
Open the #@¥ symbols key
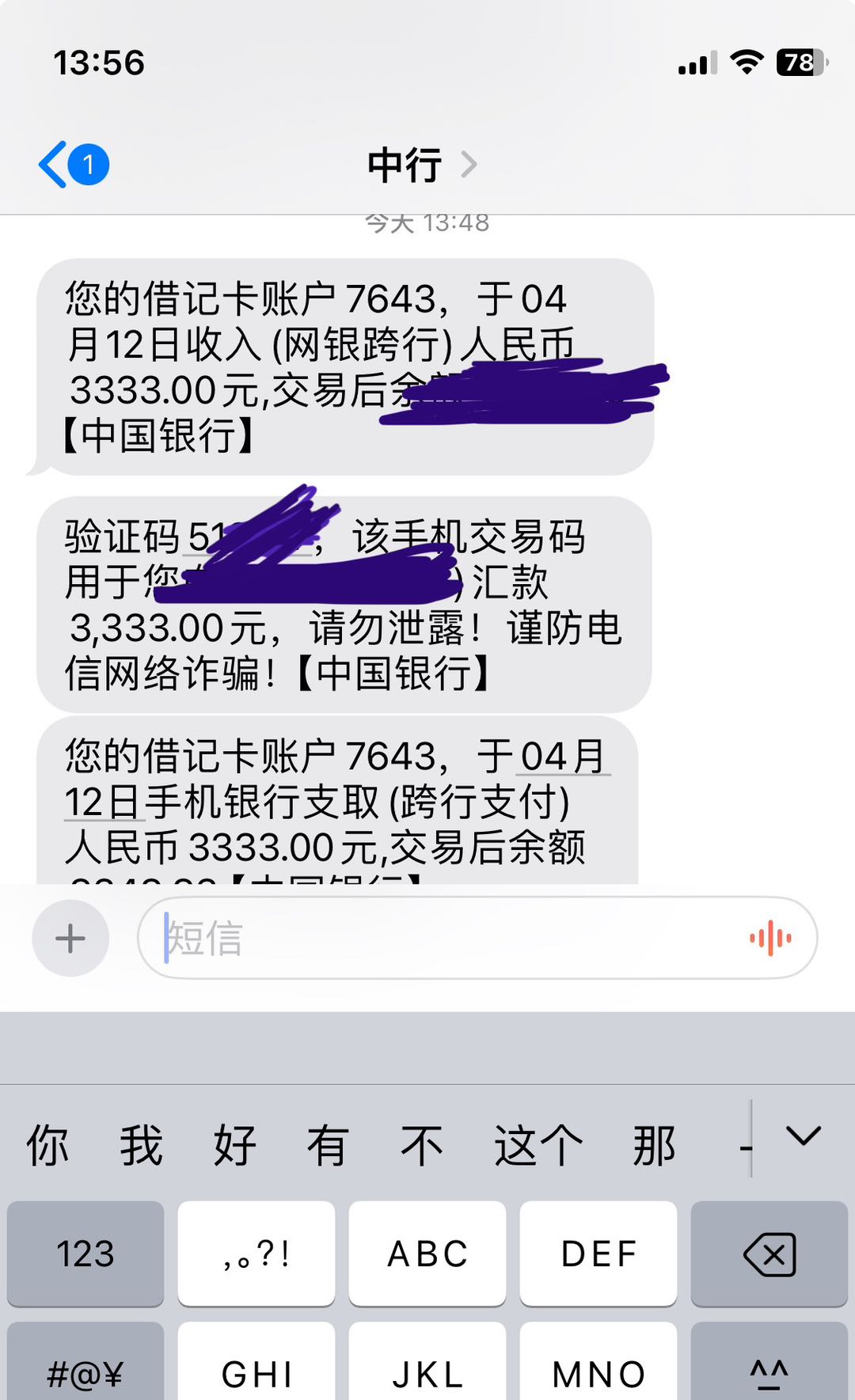coord(85,1373)
